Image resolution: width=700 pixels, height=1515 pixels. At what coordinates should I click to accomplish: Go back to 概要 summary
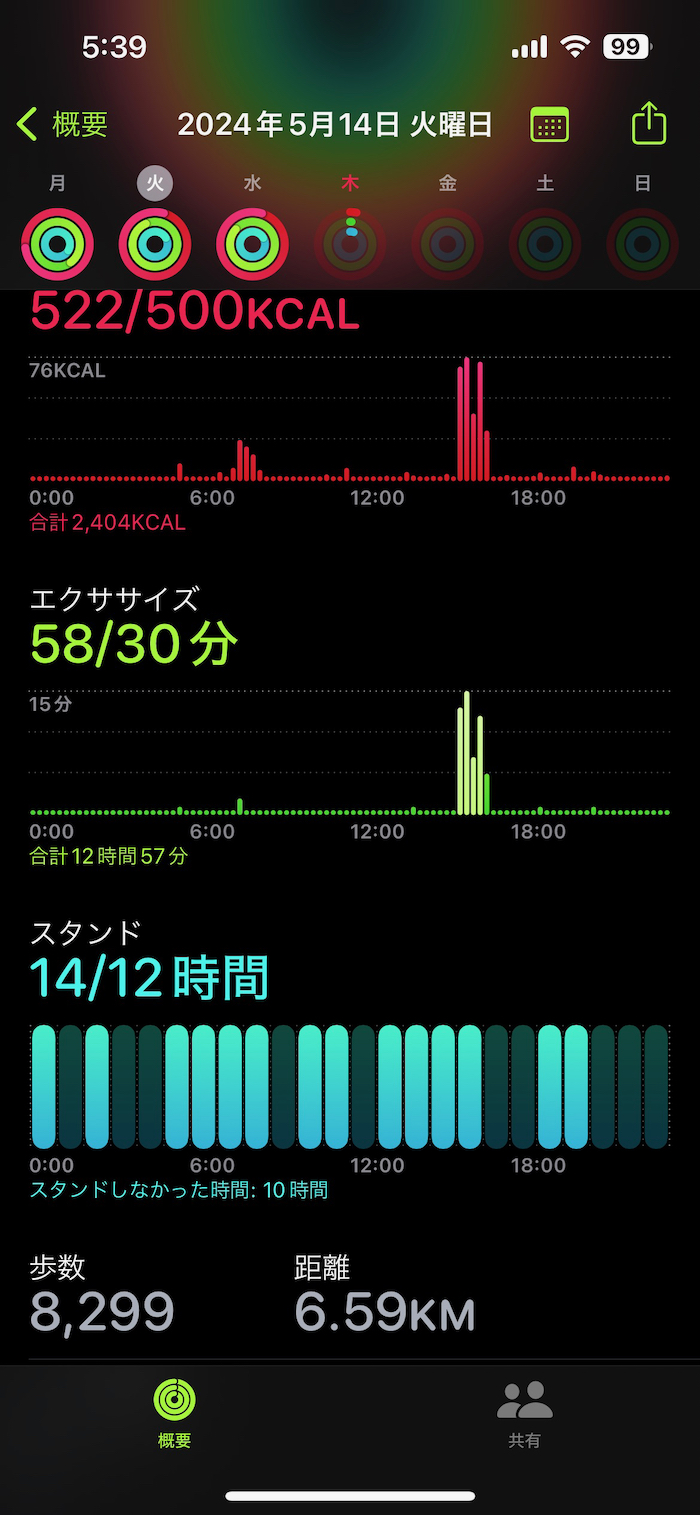pyautogui.click(x=62, y=125)
